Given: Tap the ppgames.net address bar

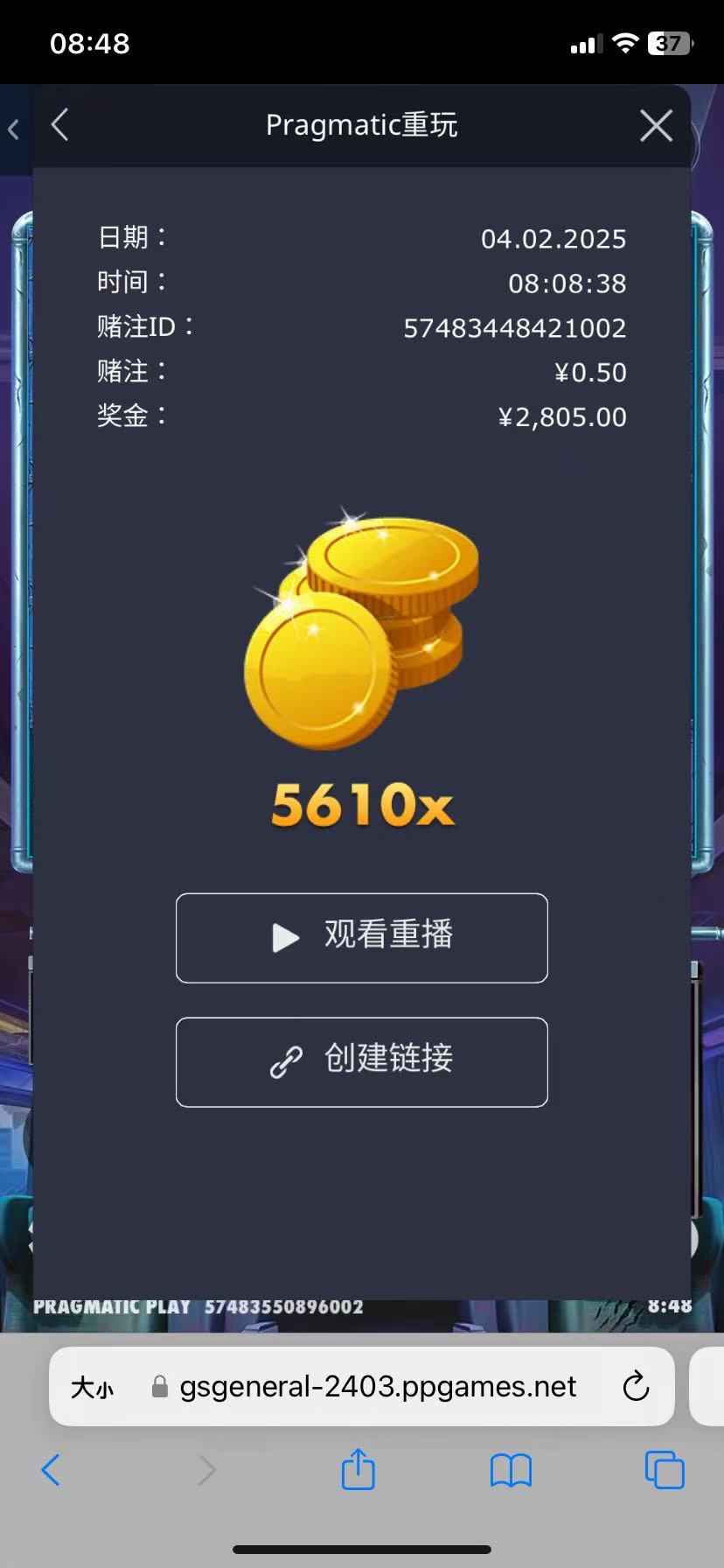Looking at the screenshot, I should (376, 1387).
